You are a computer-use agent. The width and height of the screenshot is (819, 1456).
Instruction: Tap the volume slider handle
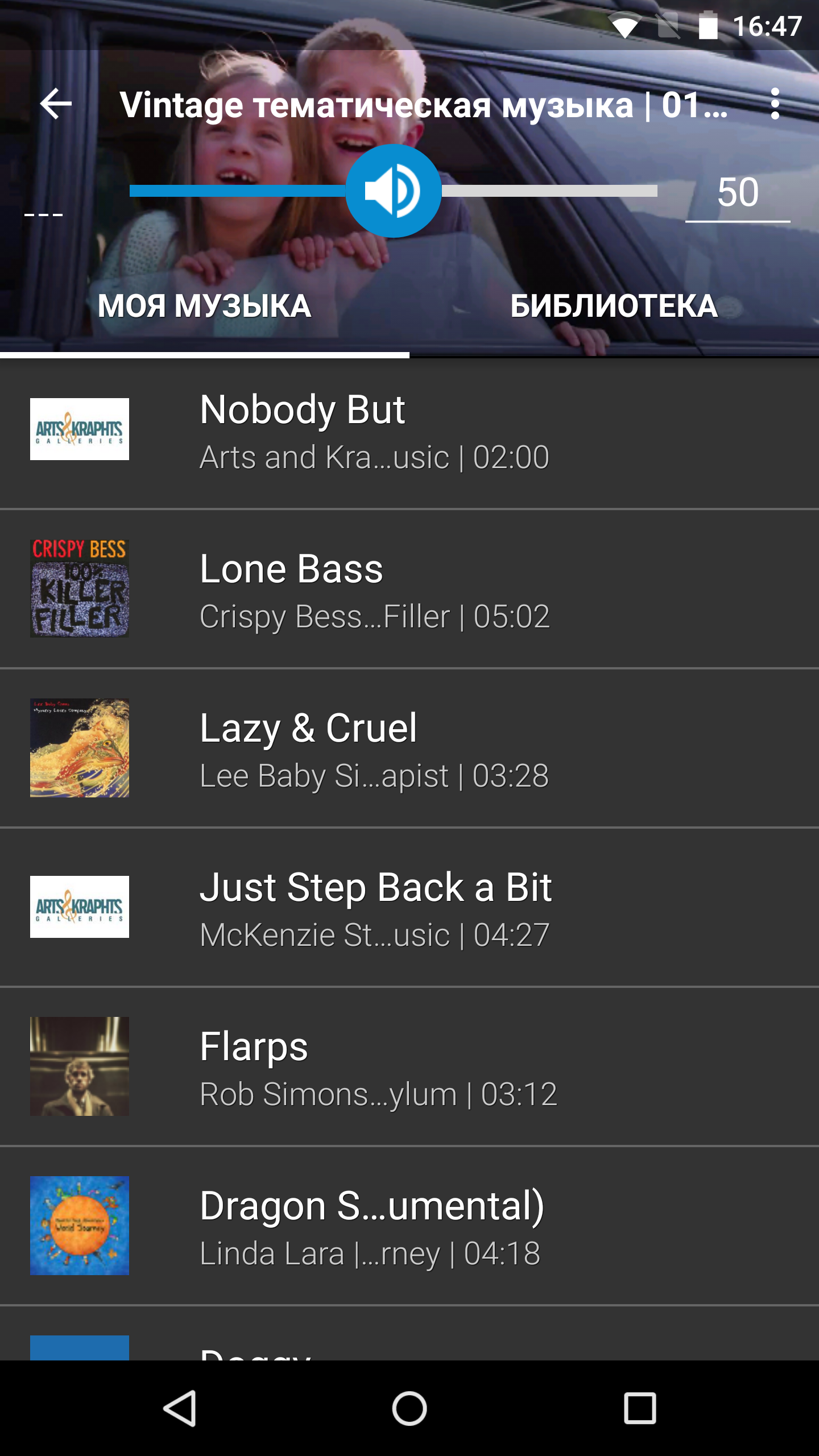[394, 191]
